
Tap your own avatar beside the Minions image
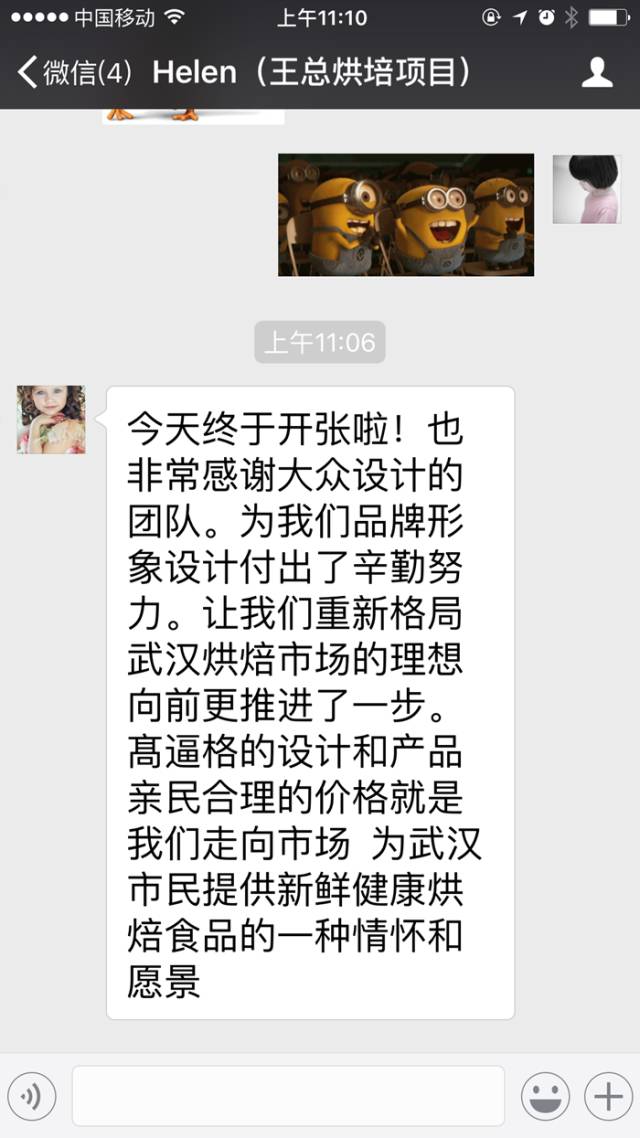pyautogui.click(x=587, y=189)
